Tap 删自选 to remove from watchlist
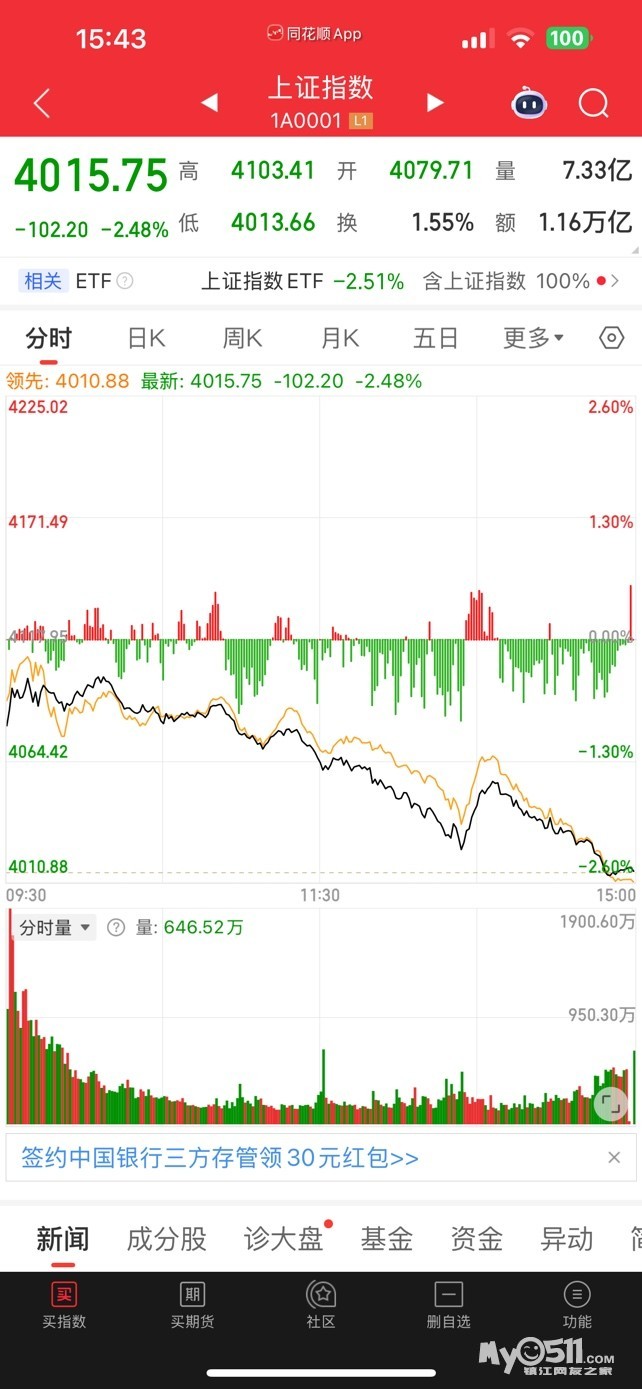The image size is (642, 1389). point(448,1305)
